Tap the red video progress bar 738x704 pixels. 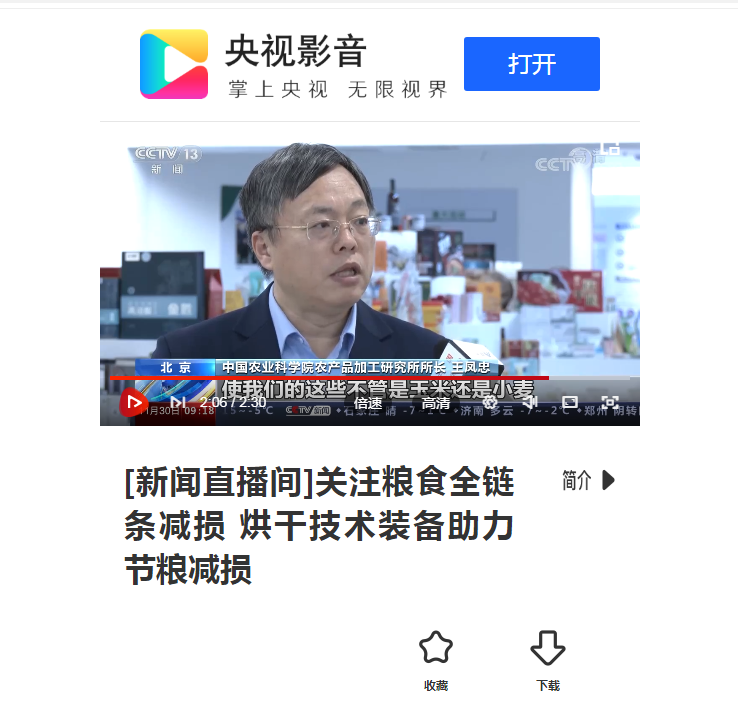(330, 378)
